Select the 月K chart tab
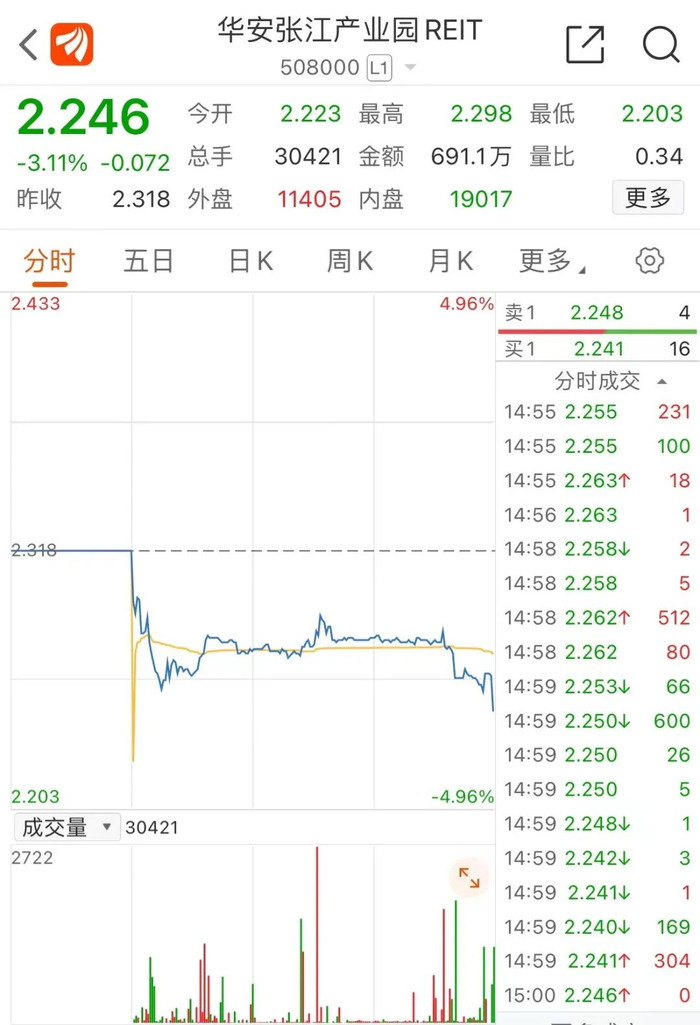 450,262
